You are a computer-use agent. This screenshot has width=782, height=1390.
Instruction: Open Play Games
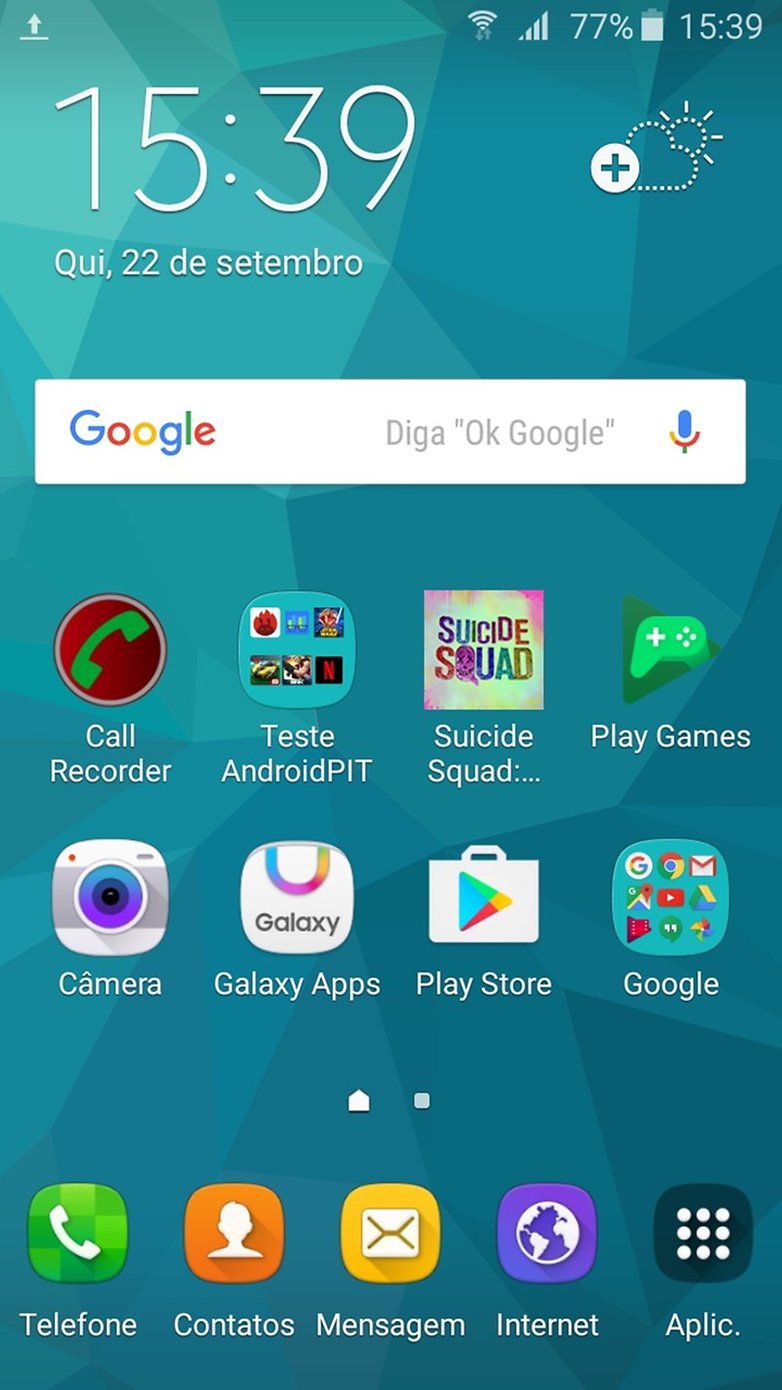click(670, 651)
